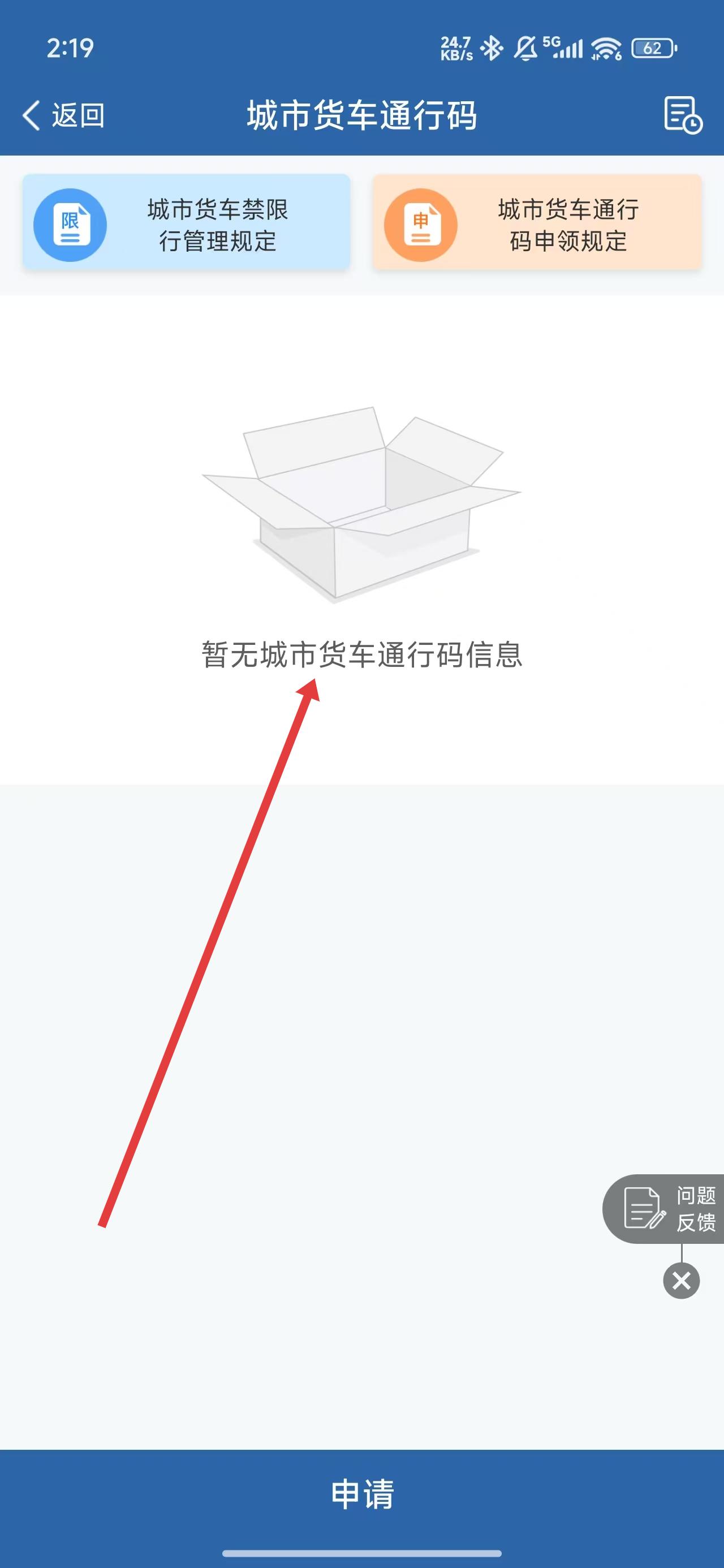This screenshot has width=724, height=1568.
Task: Dismiss the 问题反馈 floating widget
Action: click(x=681, y=1281)
